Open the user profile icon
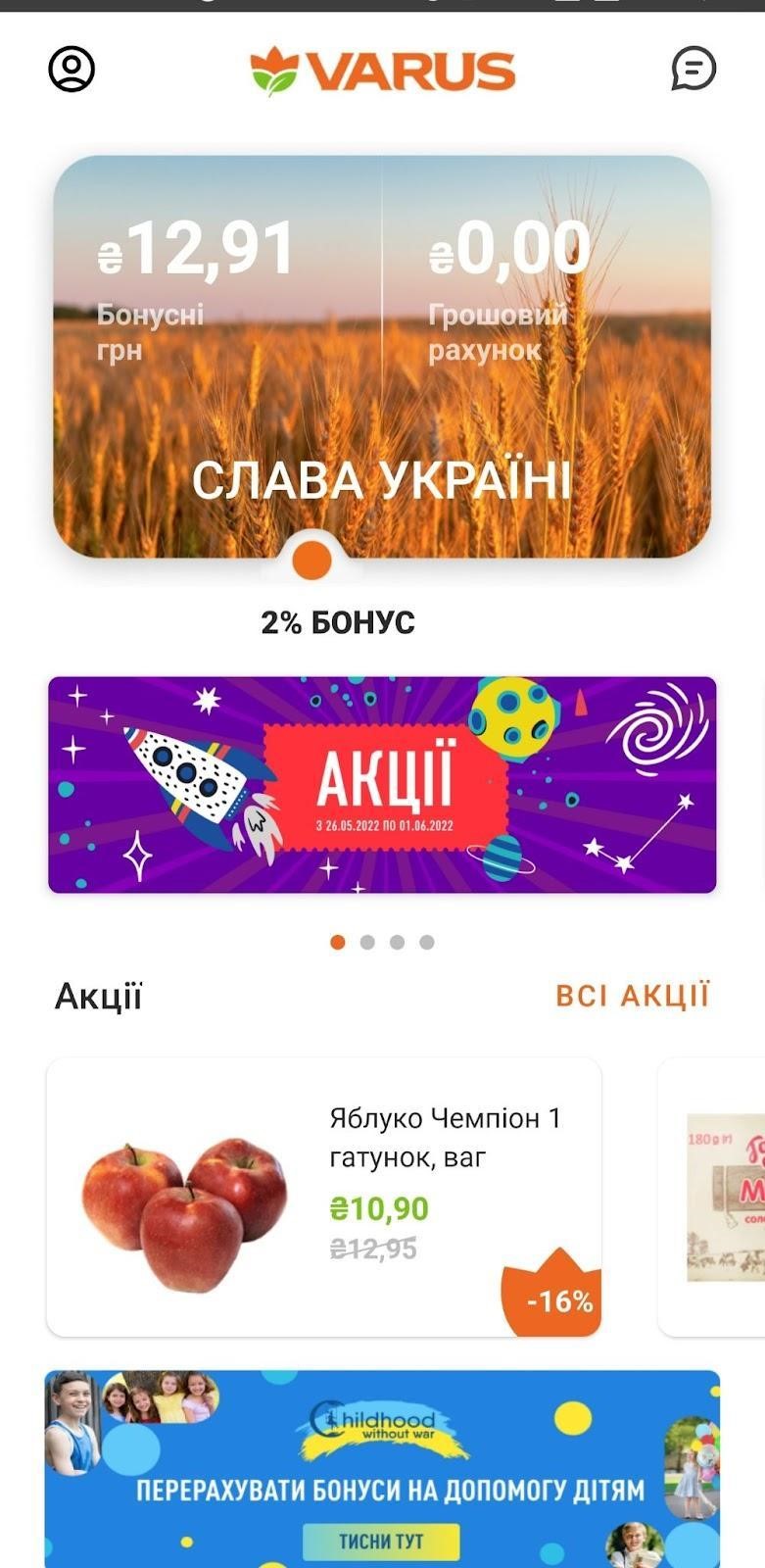Screen dimensions: 765x1568 (x=72, y=70)
